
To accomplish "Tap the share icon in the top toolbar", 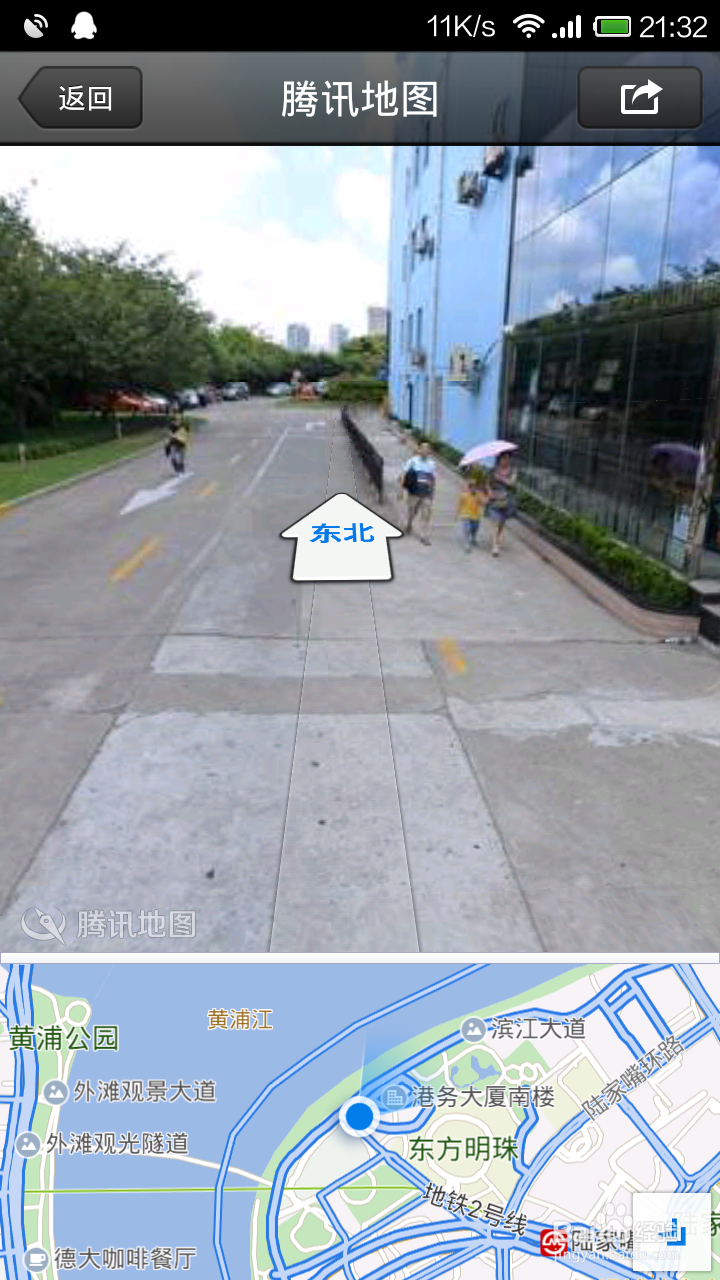I will tap(640, 97).
